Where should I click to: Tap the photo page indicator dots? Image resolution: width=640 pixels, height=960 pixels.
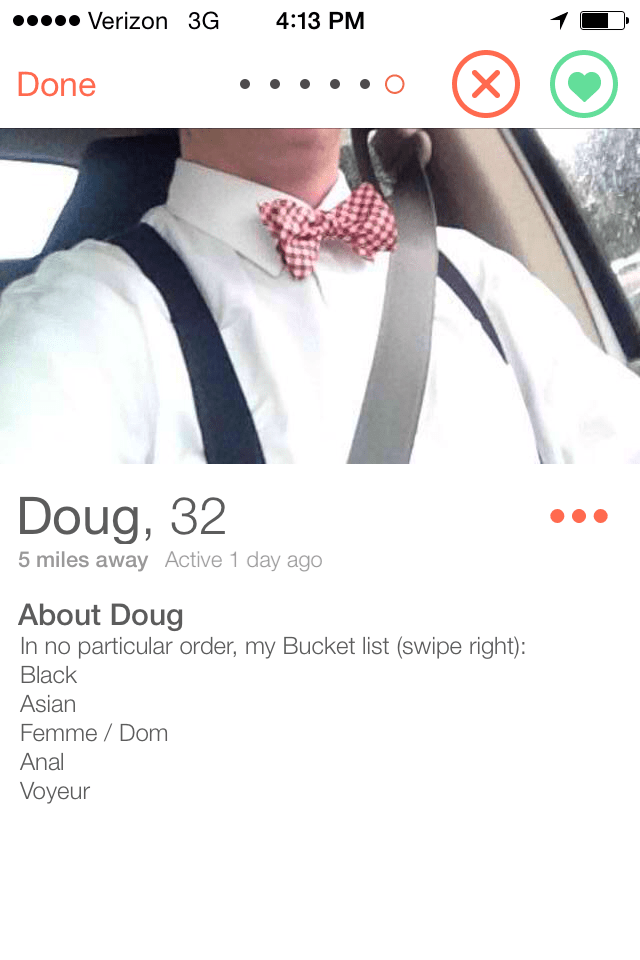[x=321, y=85]
